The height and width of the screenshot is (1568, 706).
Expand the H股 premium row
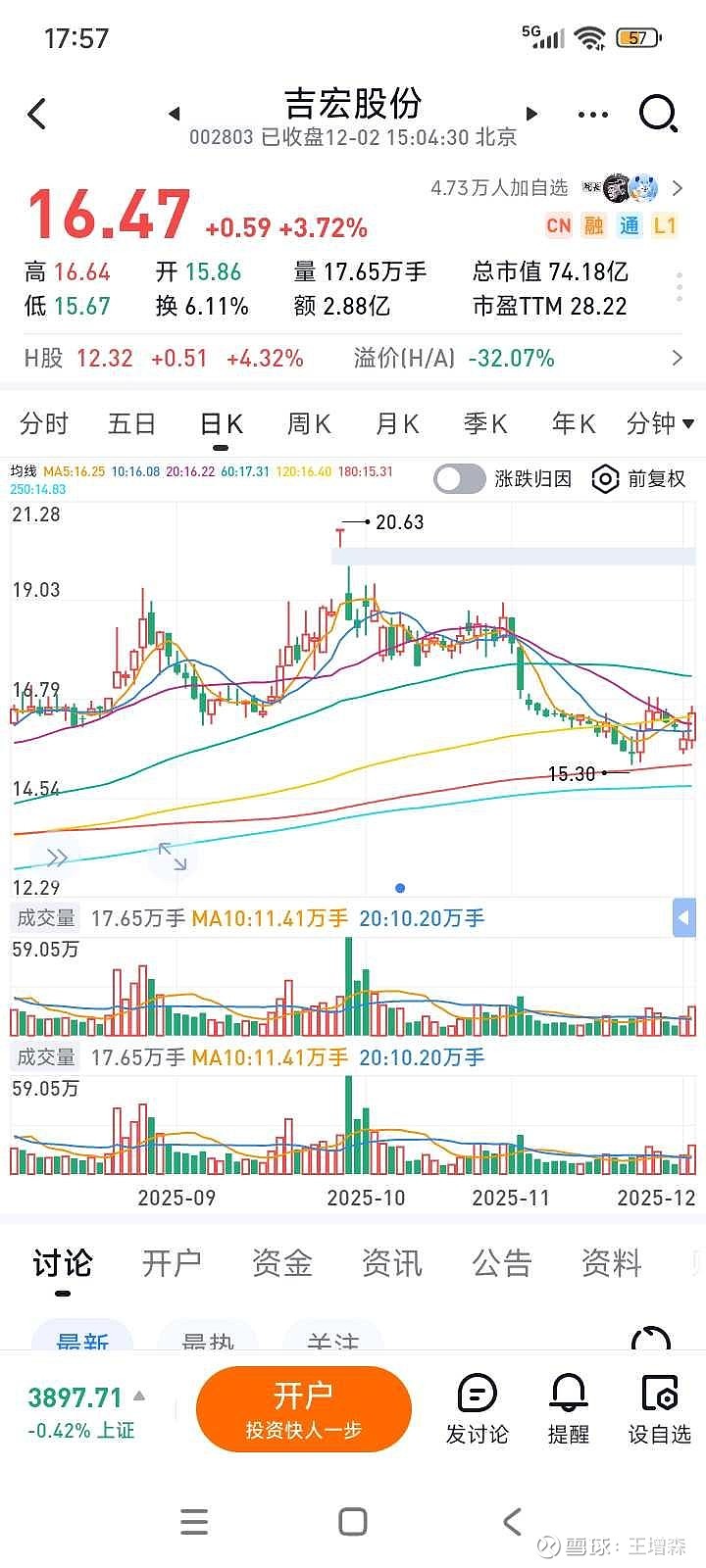point(677,358)
